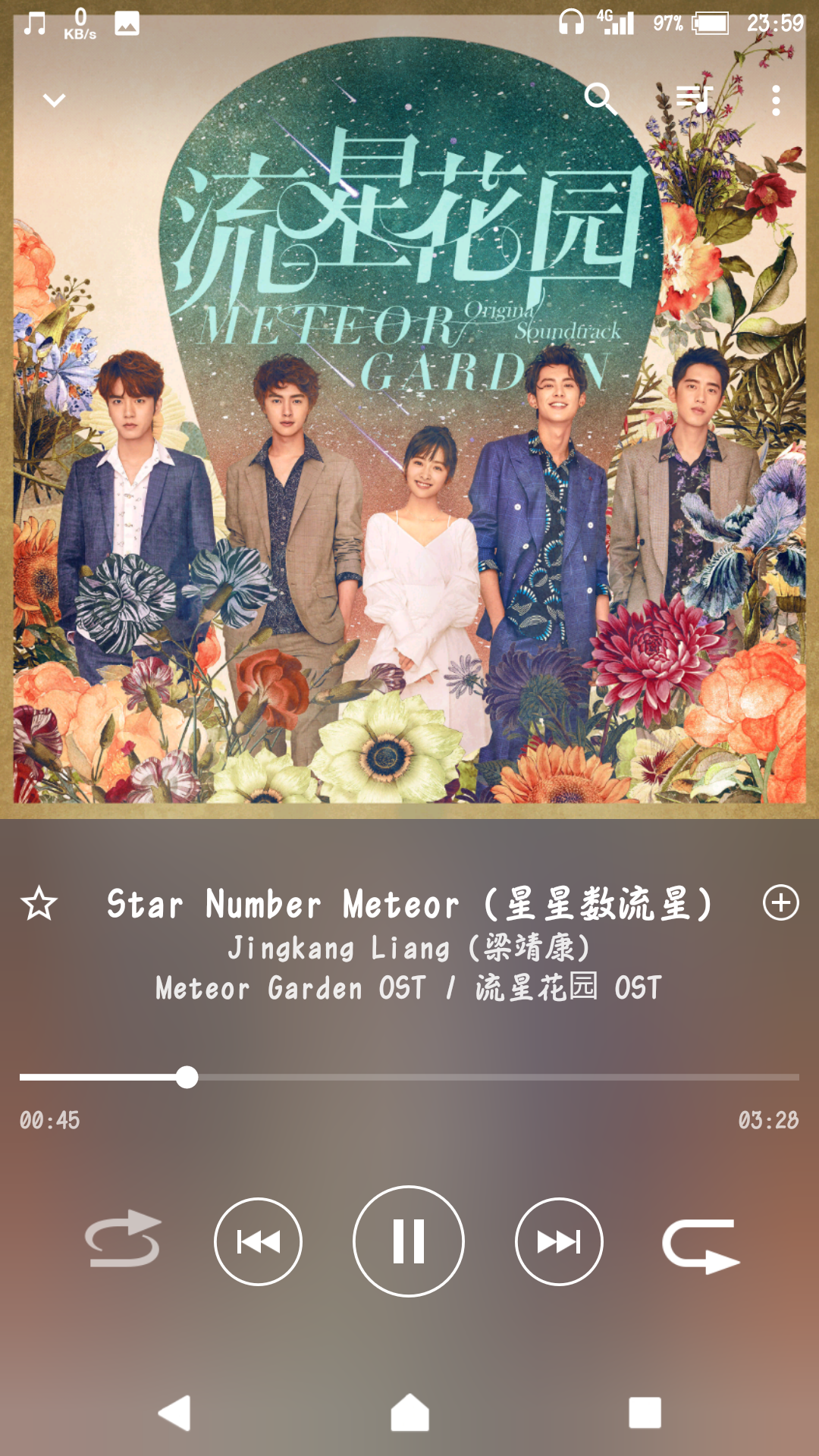
Task: Toggle the repeat mode
Action: 700,1245
